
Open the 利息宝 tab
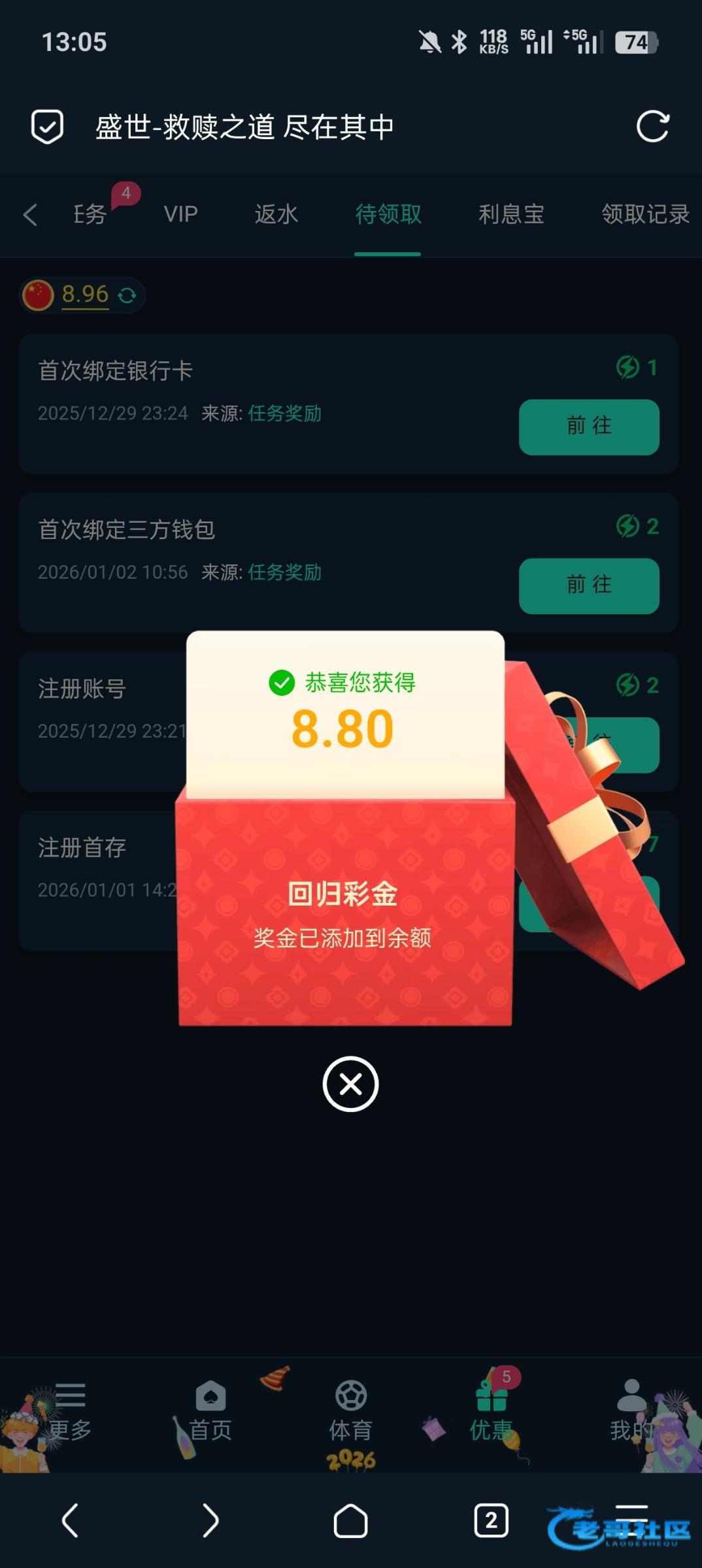511,214
